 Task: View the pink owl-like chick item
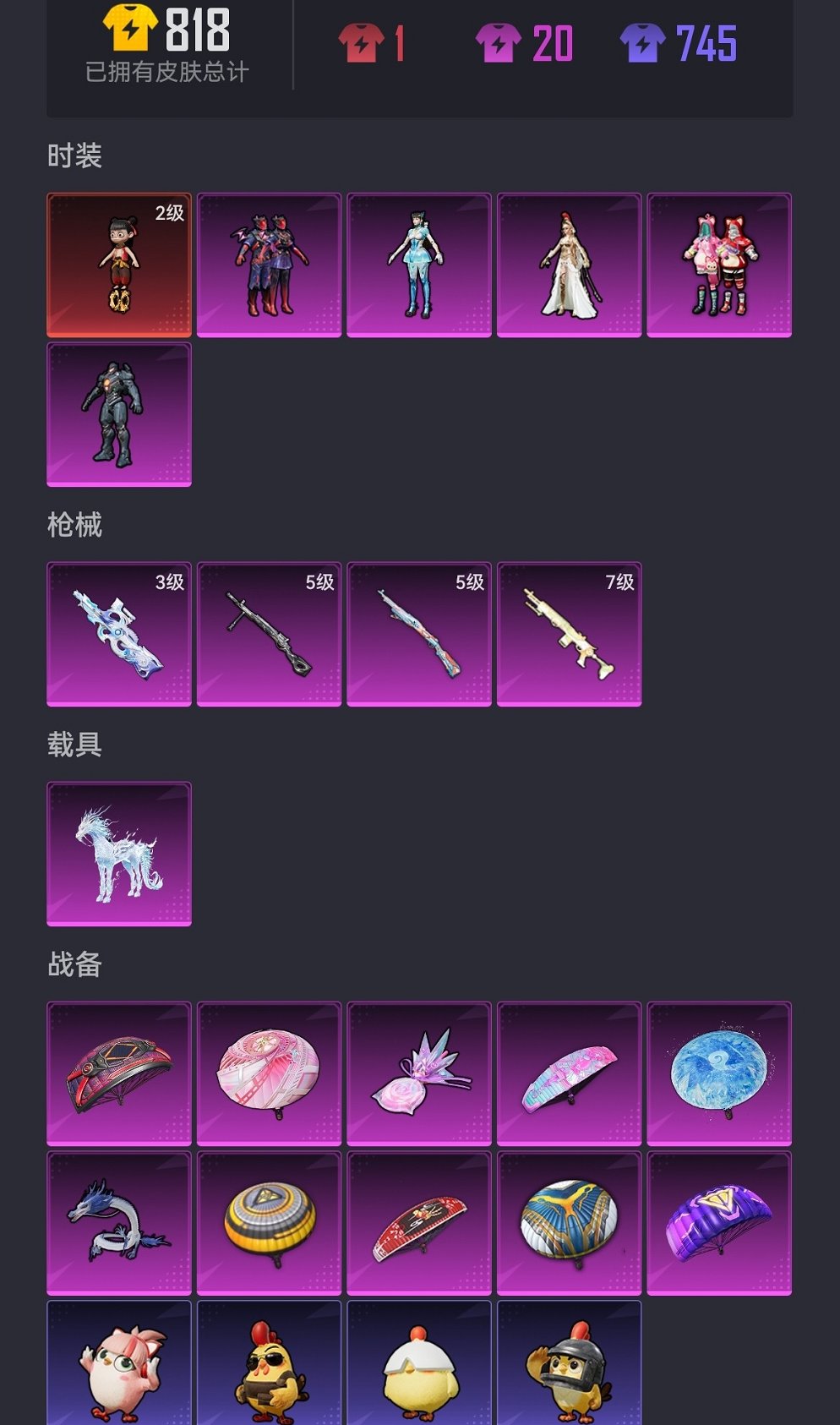click(119, 1365)
